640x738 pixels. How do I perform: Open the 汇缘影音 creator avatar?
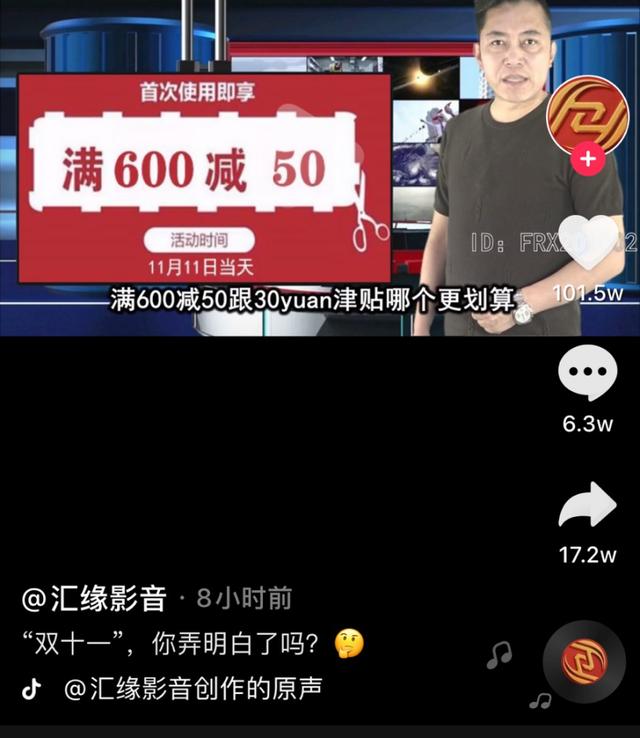tap(587, 116)
